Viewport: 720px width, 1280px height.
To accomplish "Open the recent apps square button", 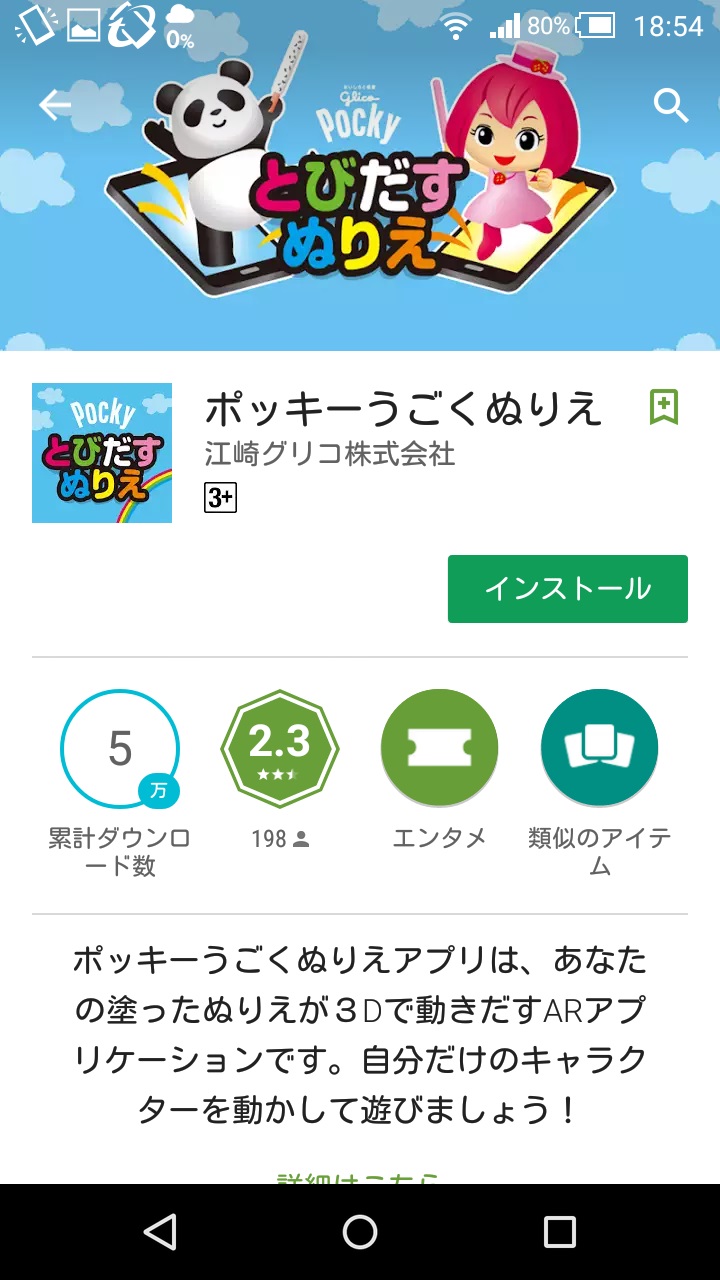I will (559, 1232).
